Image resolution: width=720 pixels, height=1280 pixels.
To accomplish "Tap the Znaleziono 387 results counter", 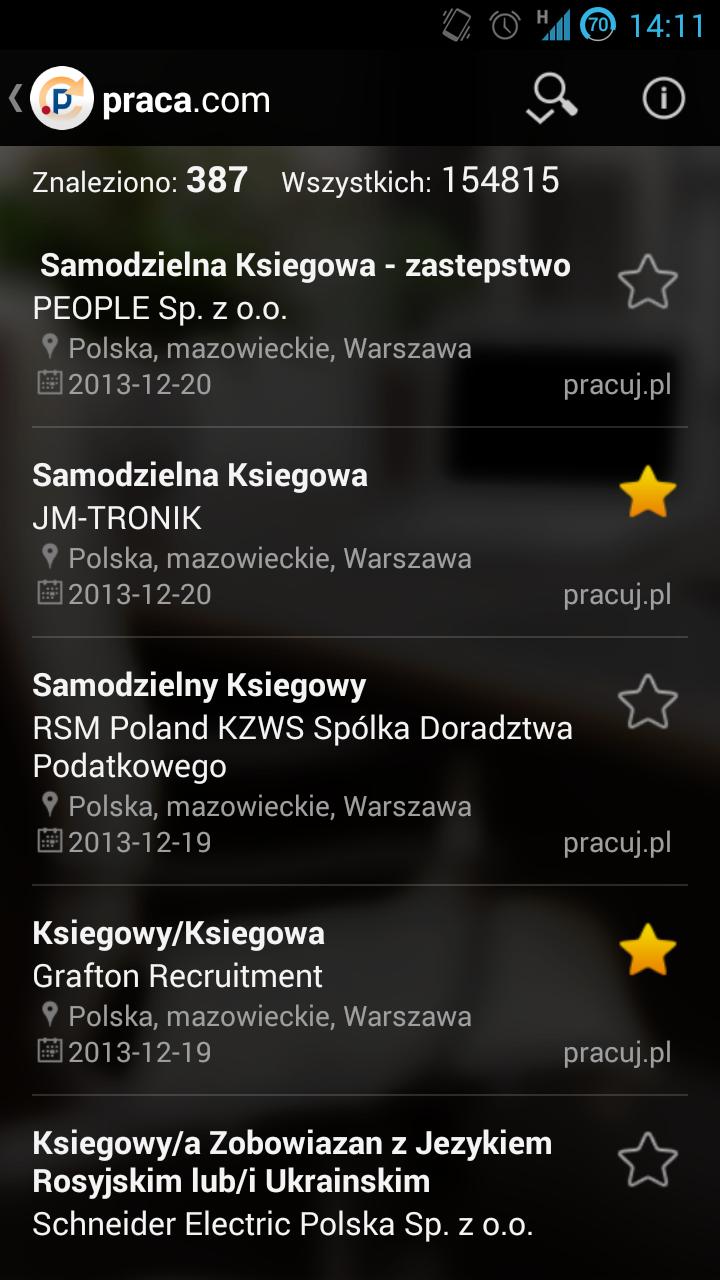I will pos(138,181).
